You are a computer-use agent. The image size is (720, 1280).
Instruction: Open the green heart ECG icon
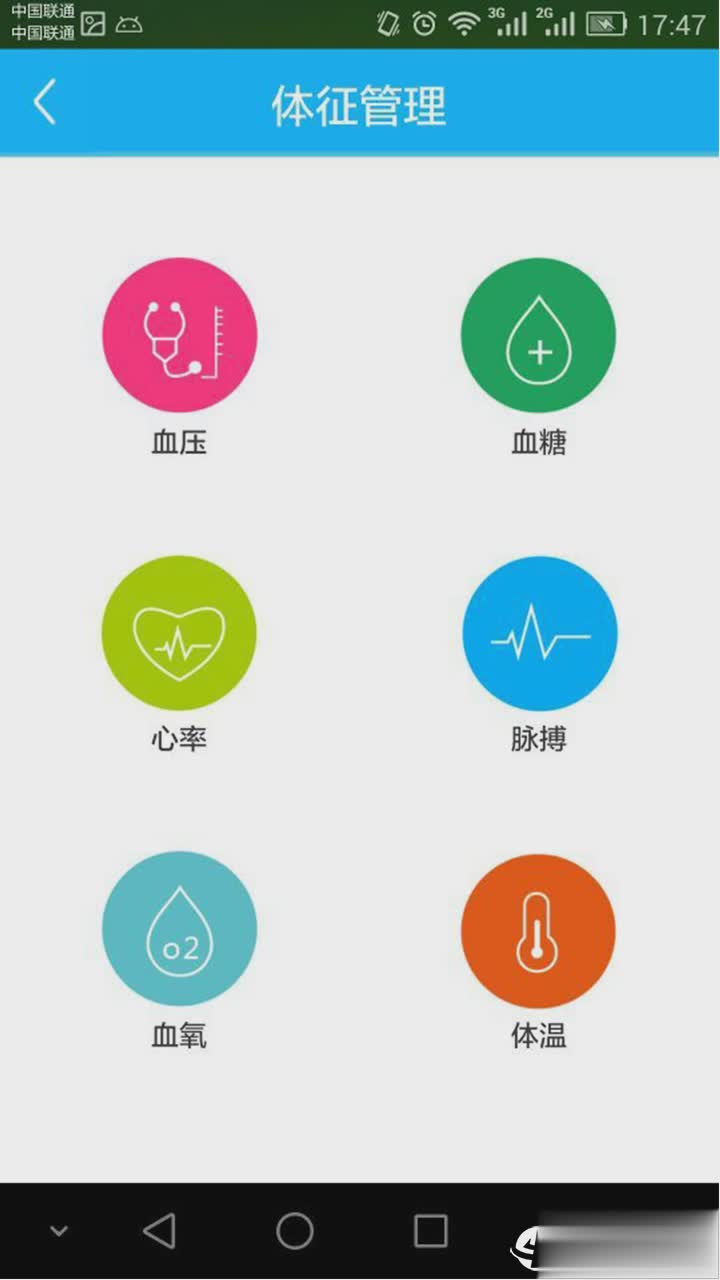180,633
